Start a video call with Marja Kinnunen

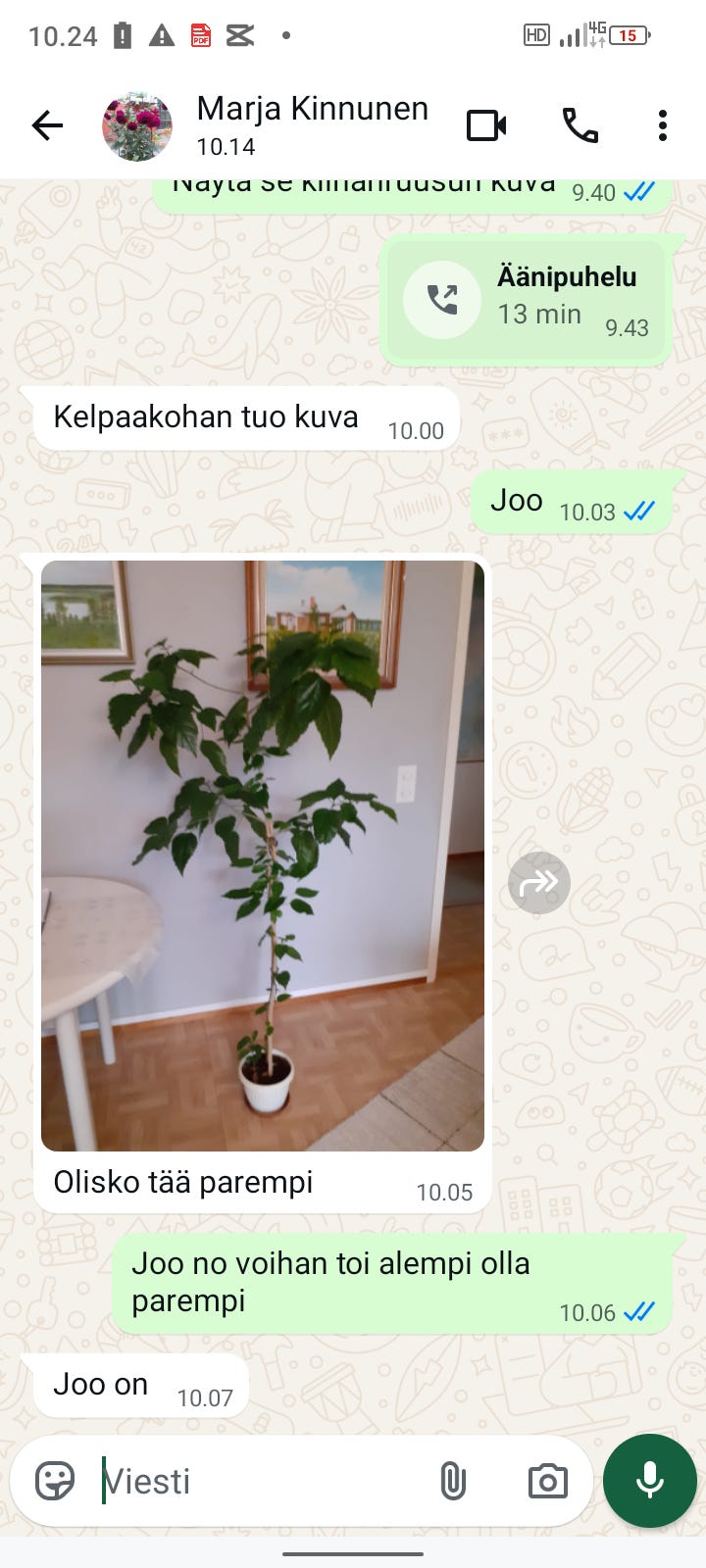[x=487, y=125]
